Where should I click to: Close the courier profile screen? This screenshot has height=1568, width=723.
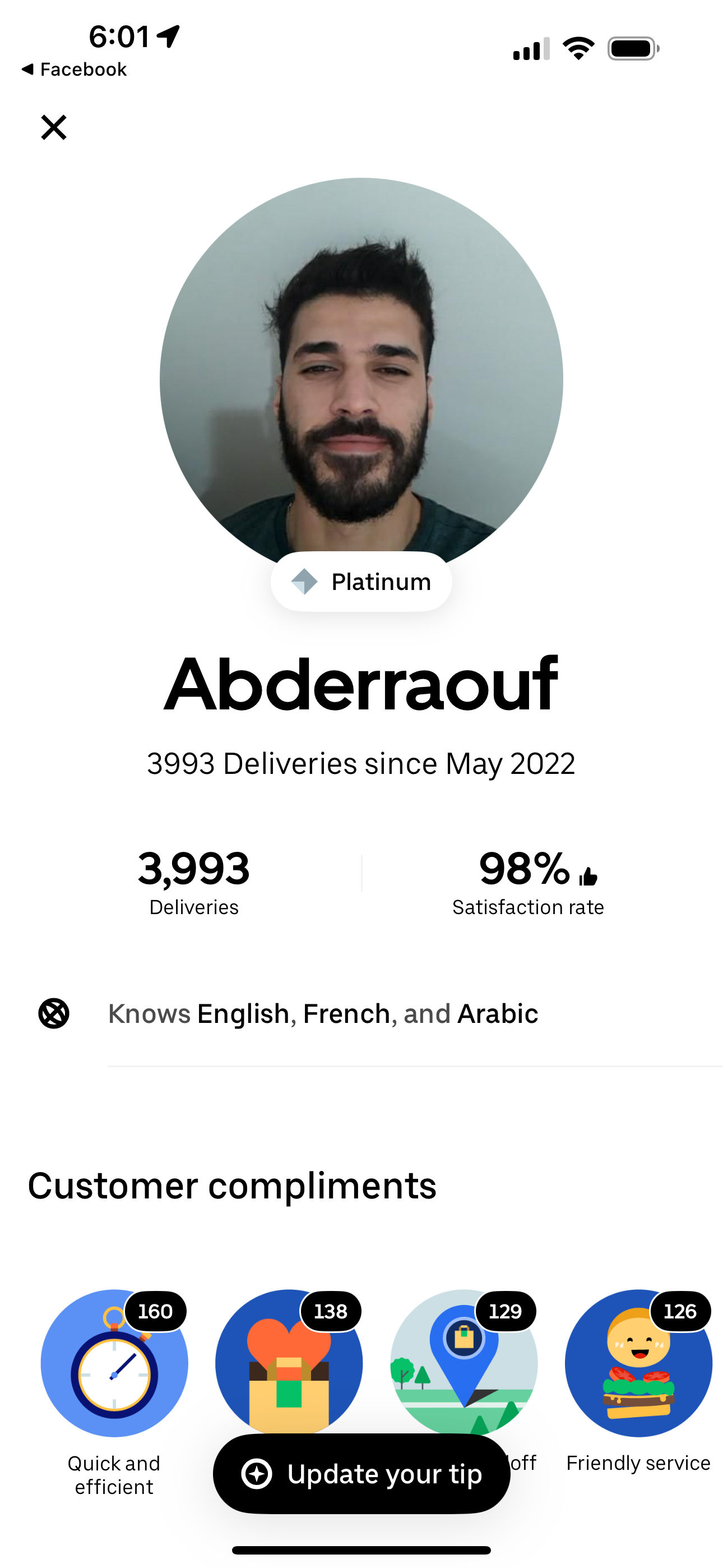[54, 127]
